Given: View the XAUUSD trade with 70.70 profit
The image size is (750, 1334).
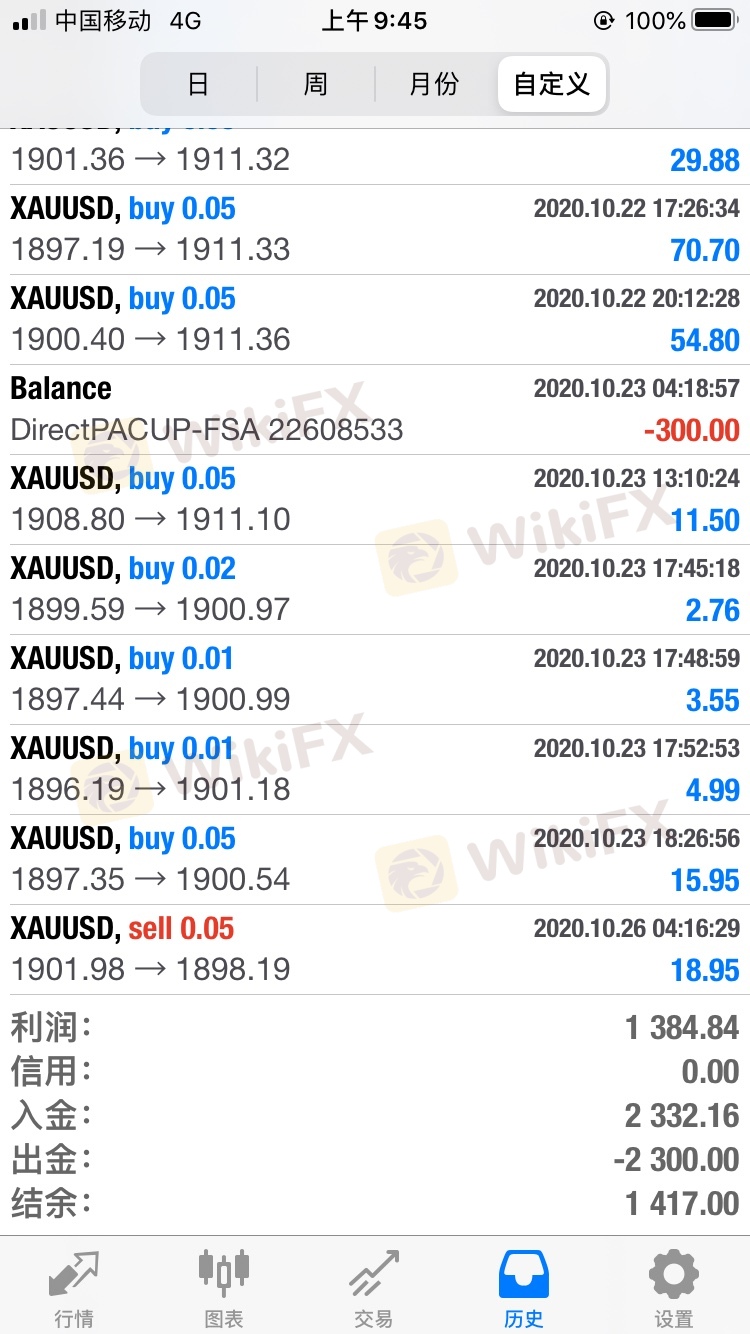Looking at the screenshot, I should click(375, 229).
